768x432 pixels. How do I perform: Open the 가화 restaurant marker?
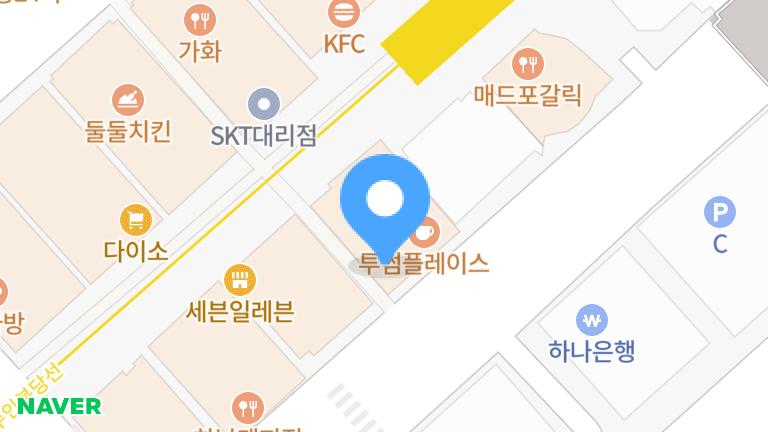click(199, 19)
